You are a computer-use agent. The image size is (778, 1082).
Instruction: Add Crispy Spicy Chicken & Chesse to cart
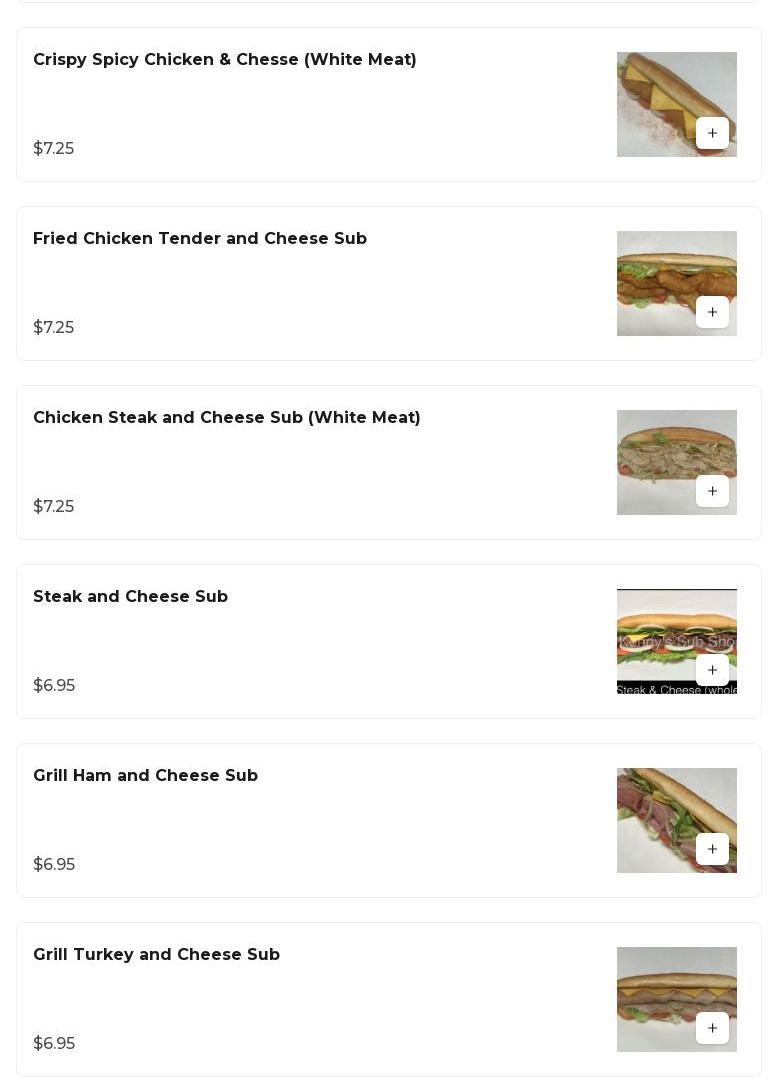coord(712,133)
